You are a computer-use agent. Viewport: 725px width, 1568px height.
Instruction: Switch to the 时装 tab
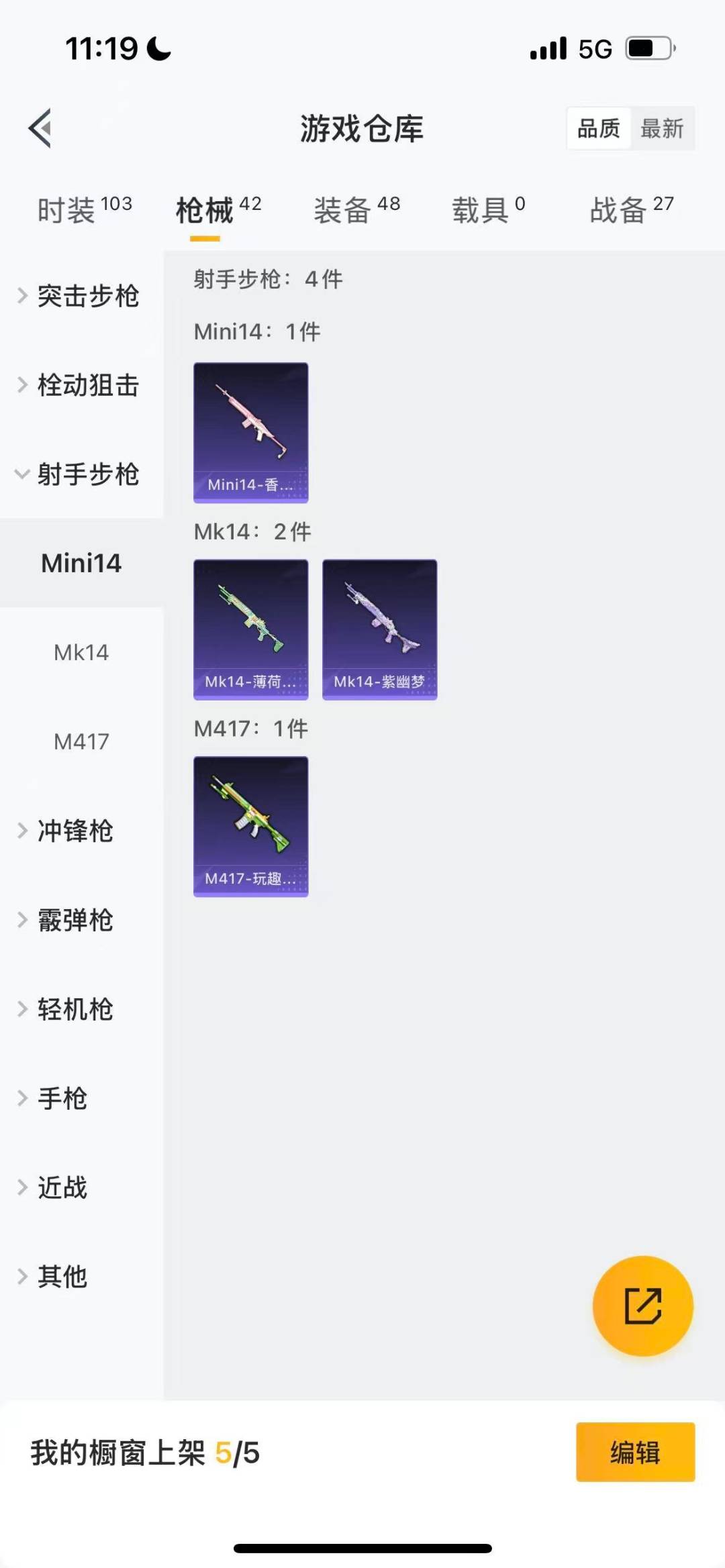click(85, 210)
